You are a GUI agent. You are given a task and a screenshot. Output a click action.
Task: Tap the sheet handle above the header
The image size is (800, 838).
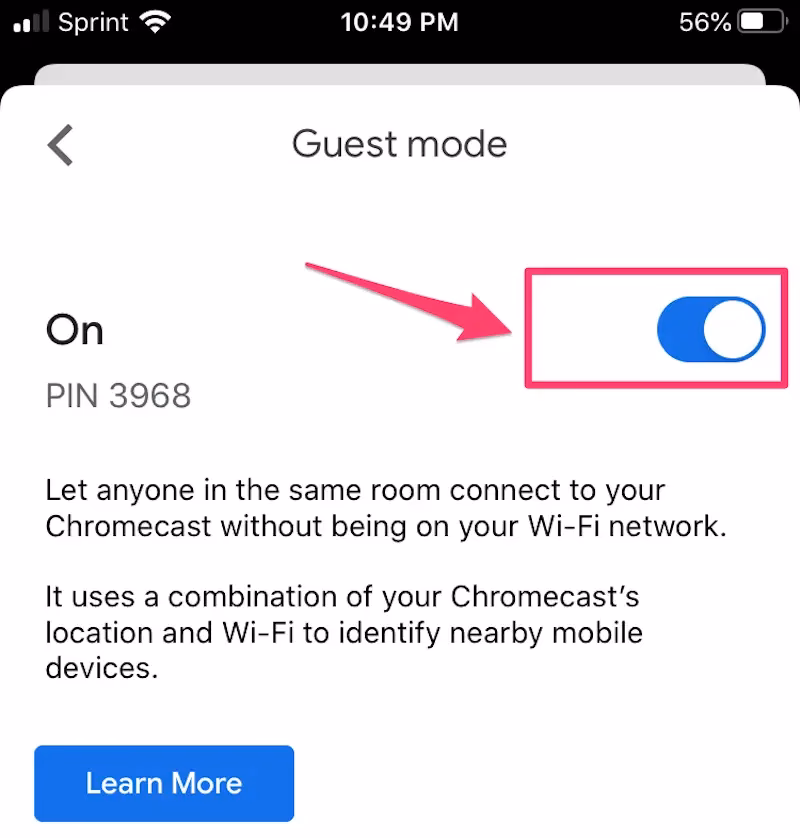click(x=400, y=70)
